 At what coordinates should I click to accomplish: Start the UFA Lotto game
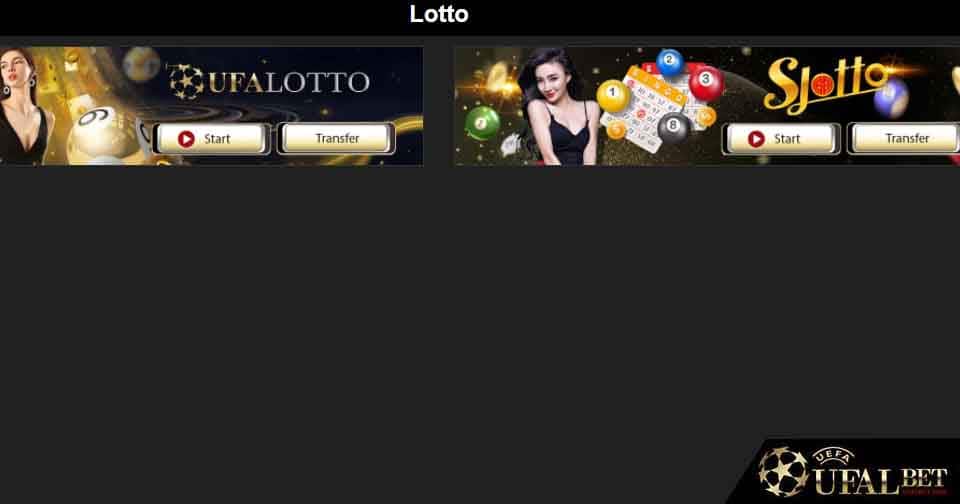pos(211,138)
